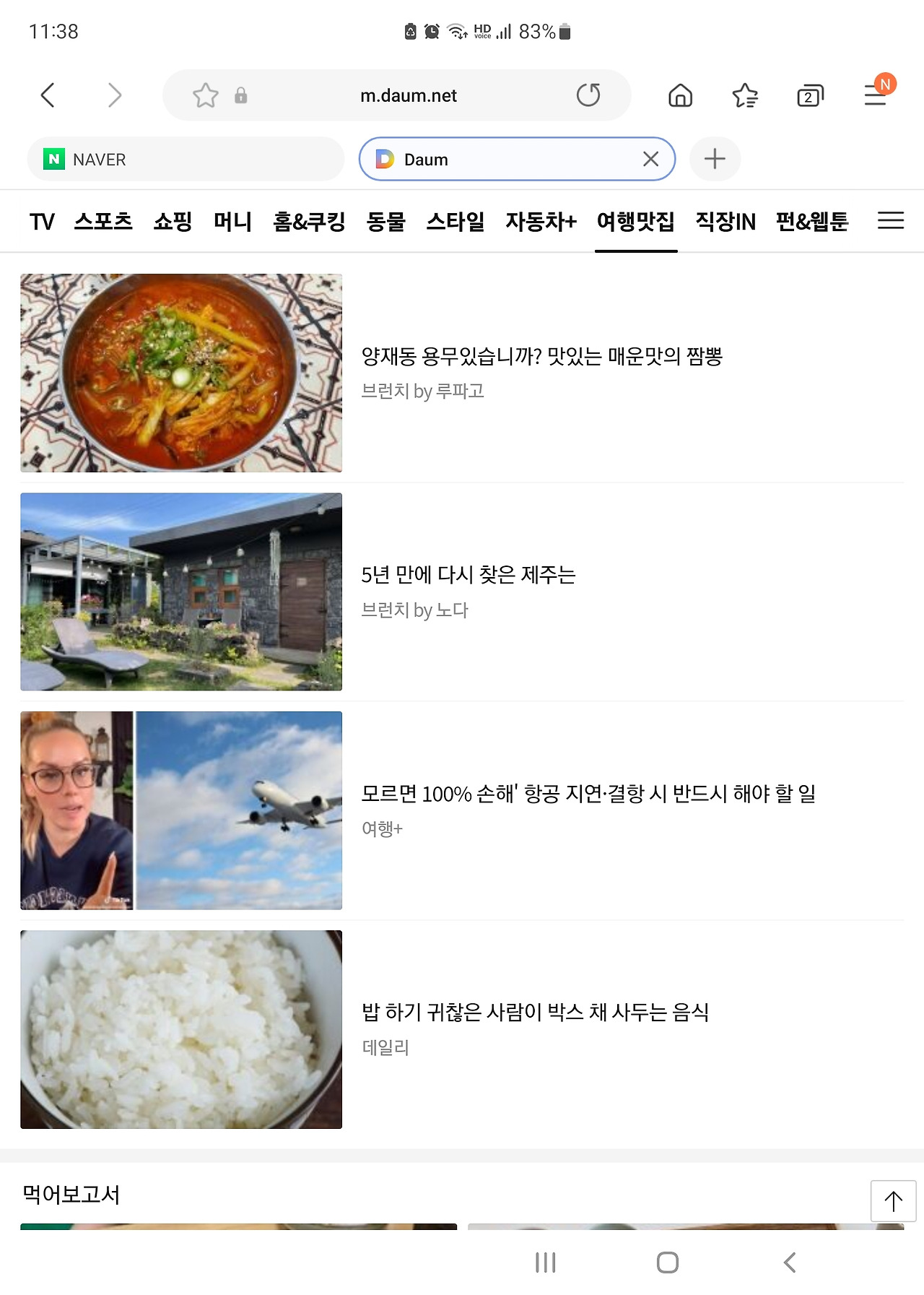Add a new browser tab

(x=715, y=159)
